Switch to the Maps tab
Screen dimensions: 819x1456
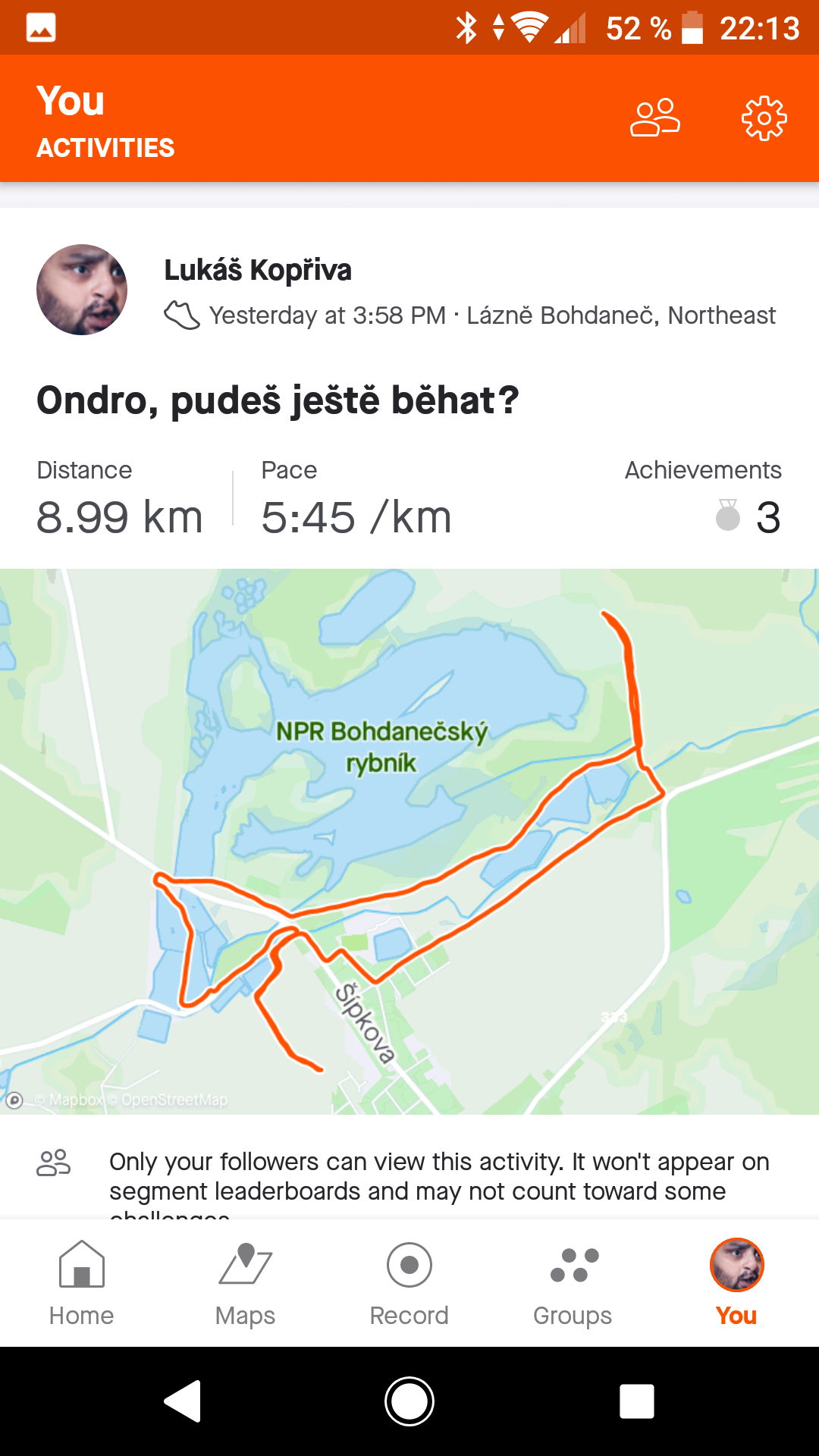pyautogui.click(x=246, y=1283)
